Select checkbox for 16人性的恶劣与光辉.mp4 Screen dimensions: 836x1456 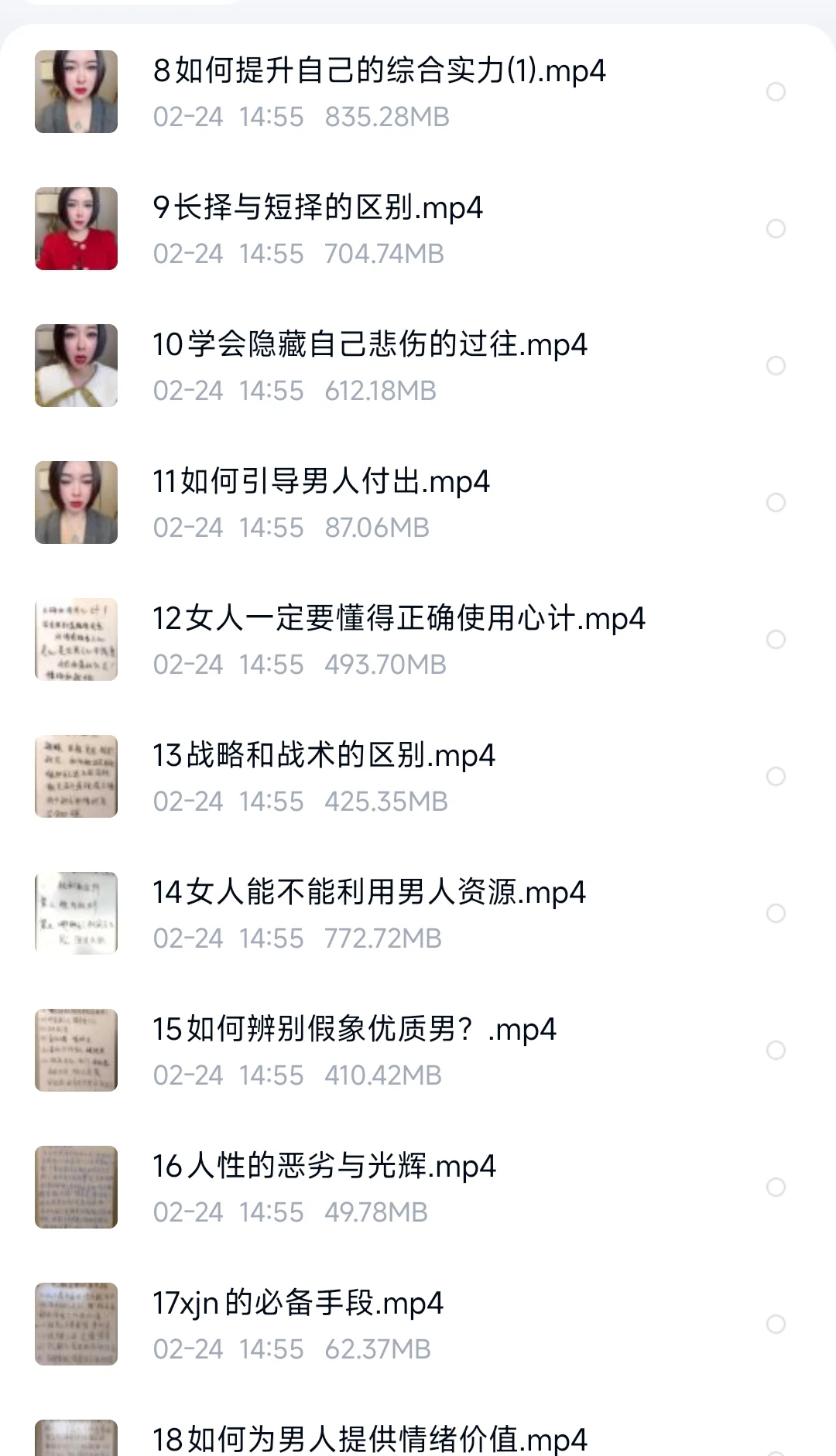pyautogui.click(x=776, y=1188)
